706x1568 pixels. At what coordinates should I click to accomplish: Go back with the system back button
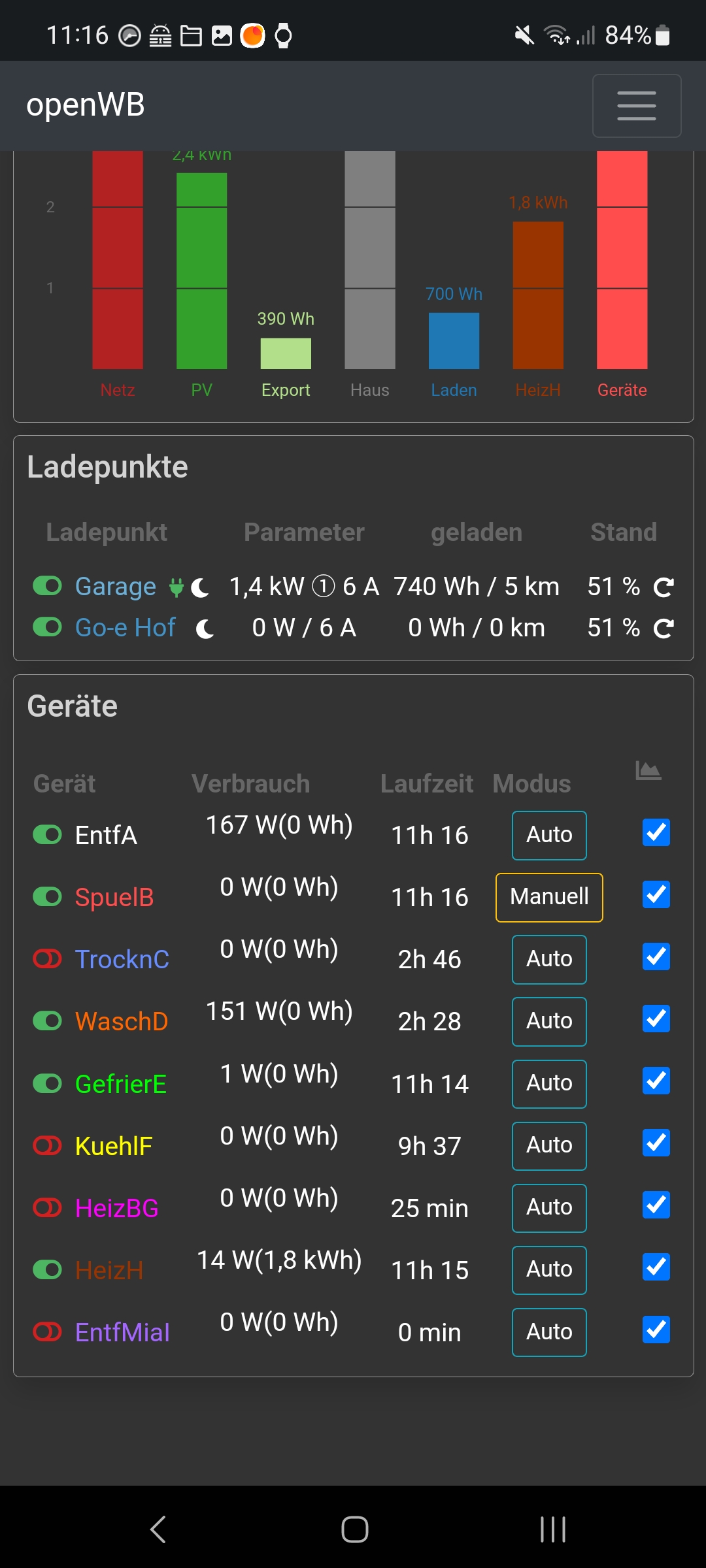(x=158, y=1529)
